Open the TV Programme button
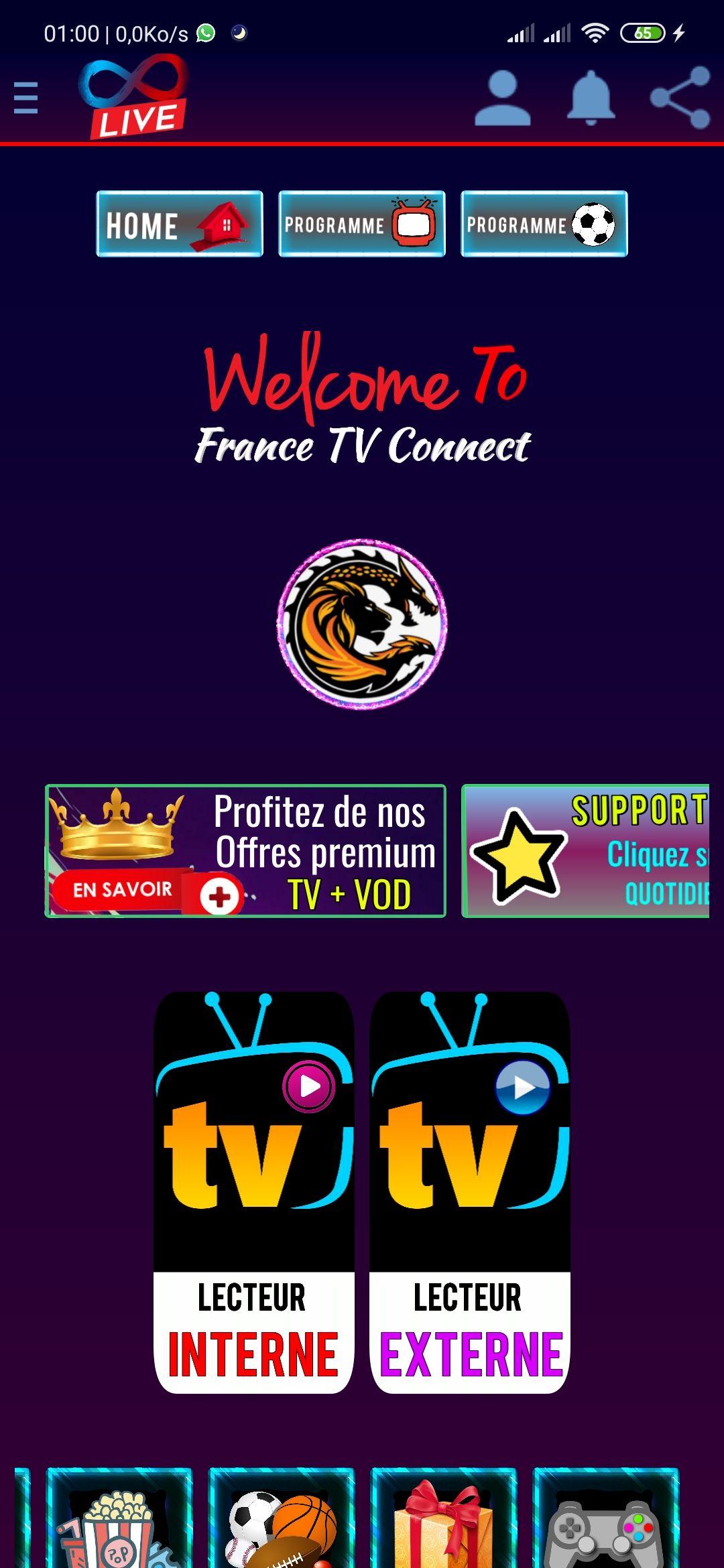 click(362, 224)
